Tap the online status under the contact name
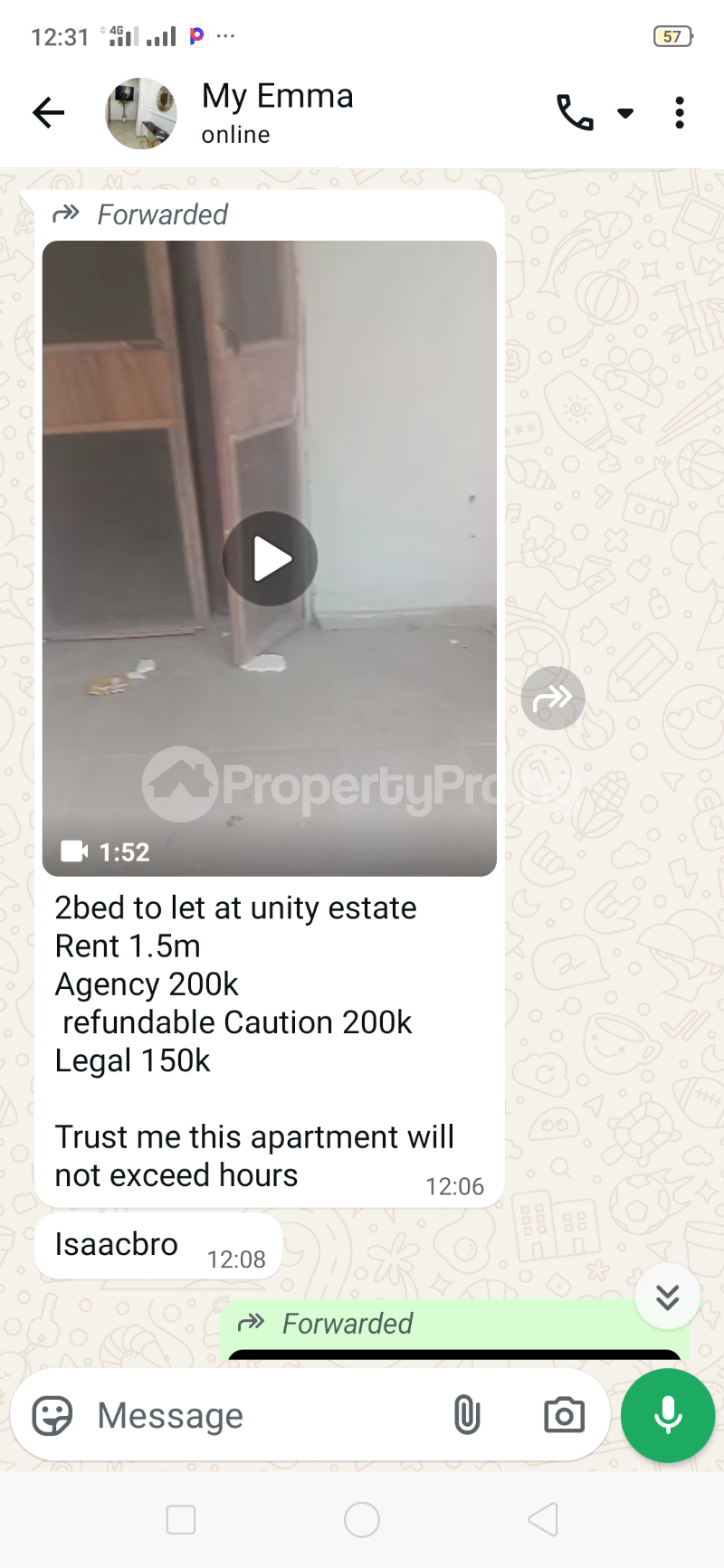724x1568 pixels. pos(234,134)
